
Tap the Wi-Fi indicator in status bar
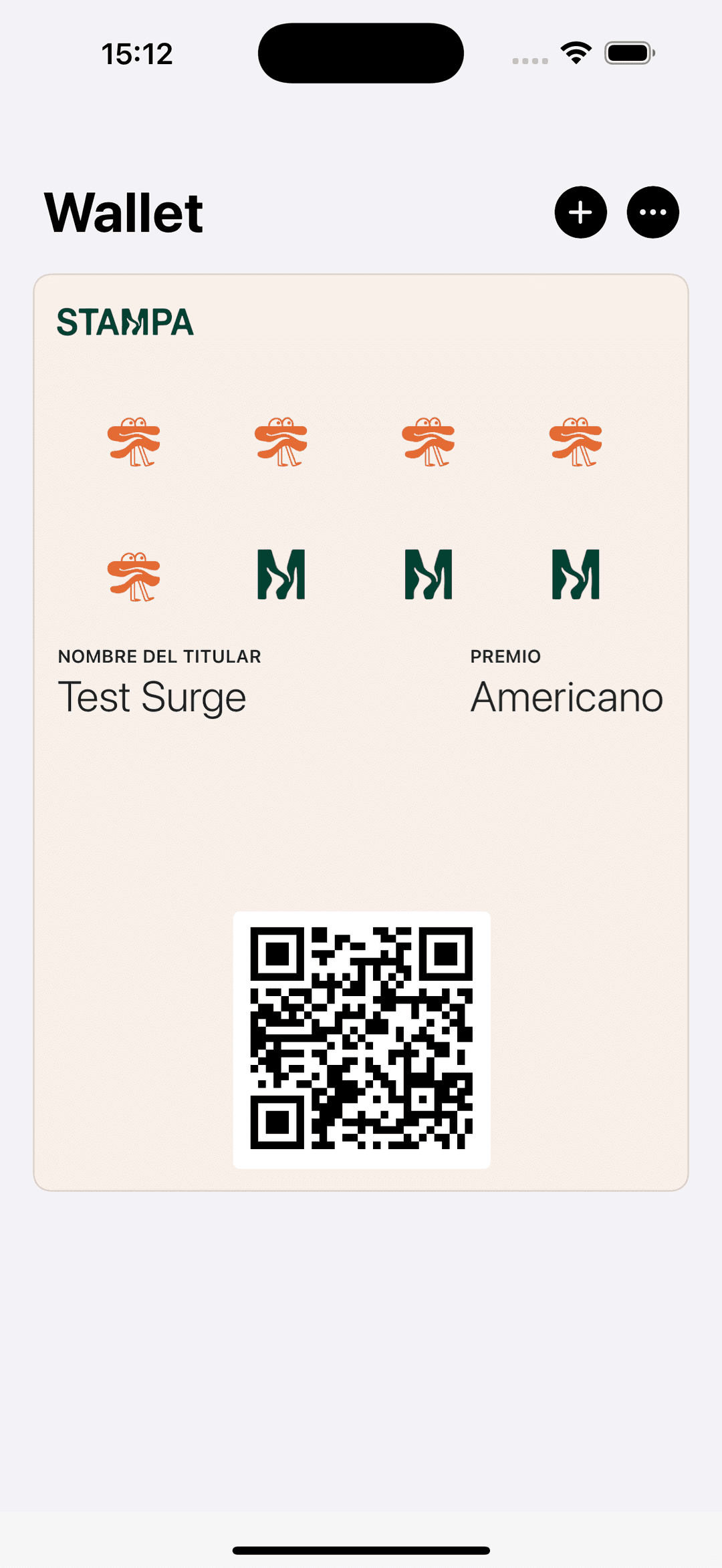click(576, 52)
